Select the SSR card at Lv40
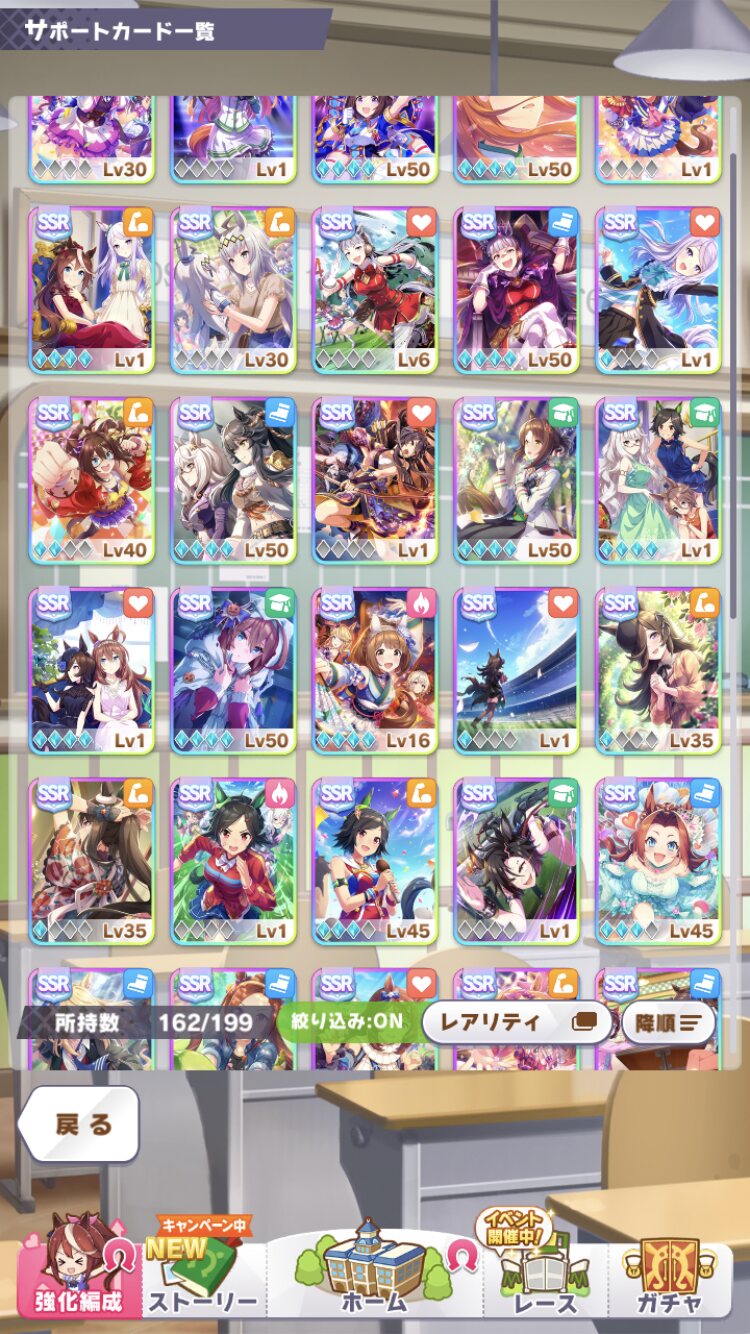The height and width of the screenshot is (1334, 750). 91,480
